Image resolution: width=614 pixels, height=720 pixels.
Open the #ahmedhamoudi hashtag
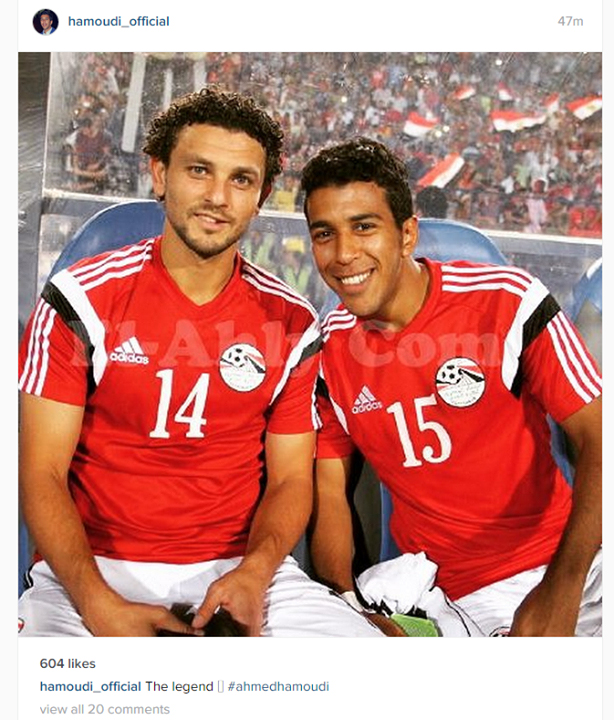[278, 686]
